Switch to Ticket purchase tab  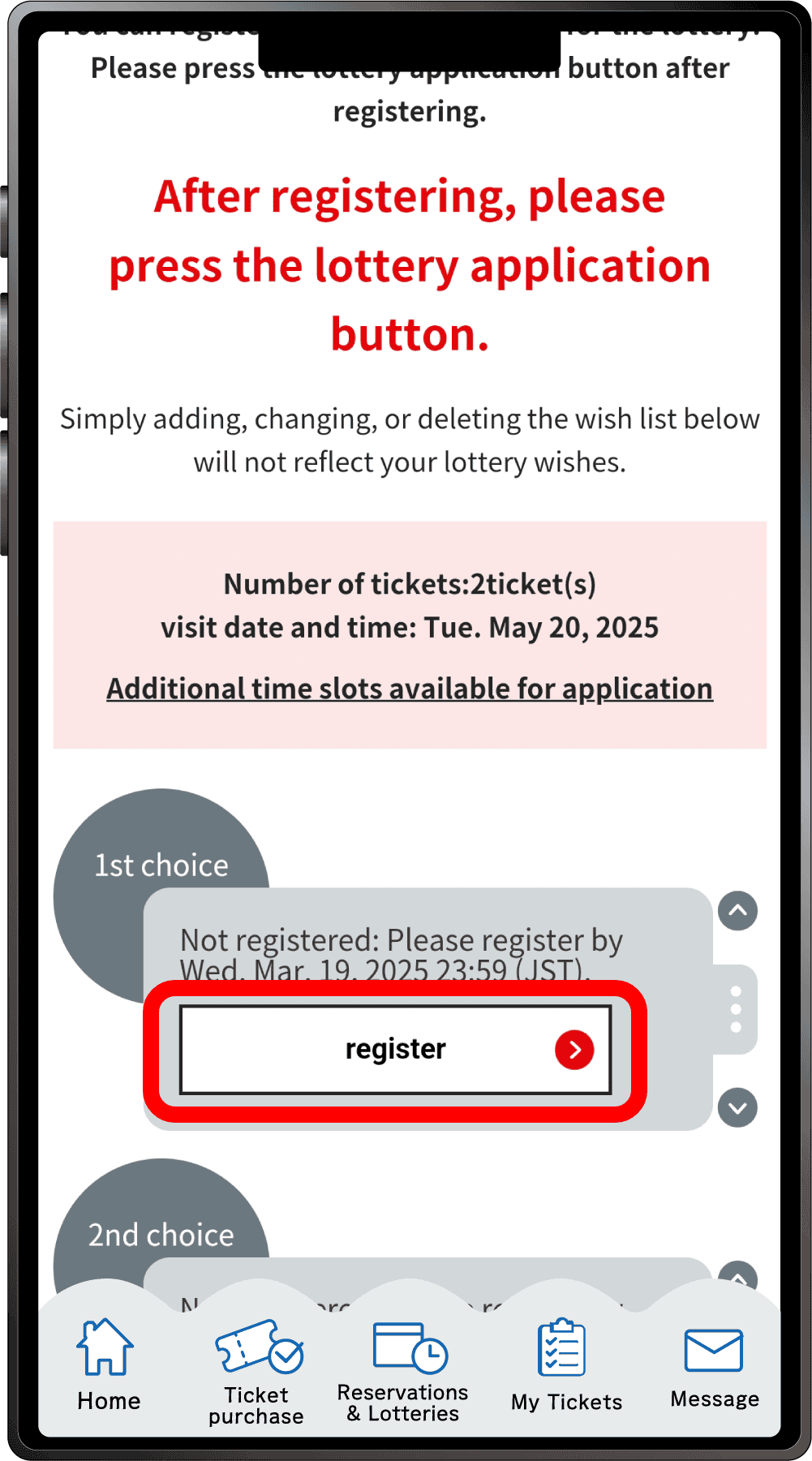point(256,1371)
